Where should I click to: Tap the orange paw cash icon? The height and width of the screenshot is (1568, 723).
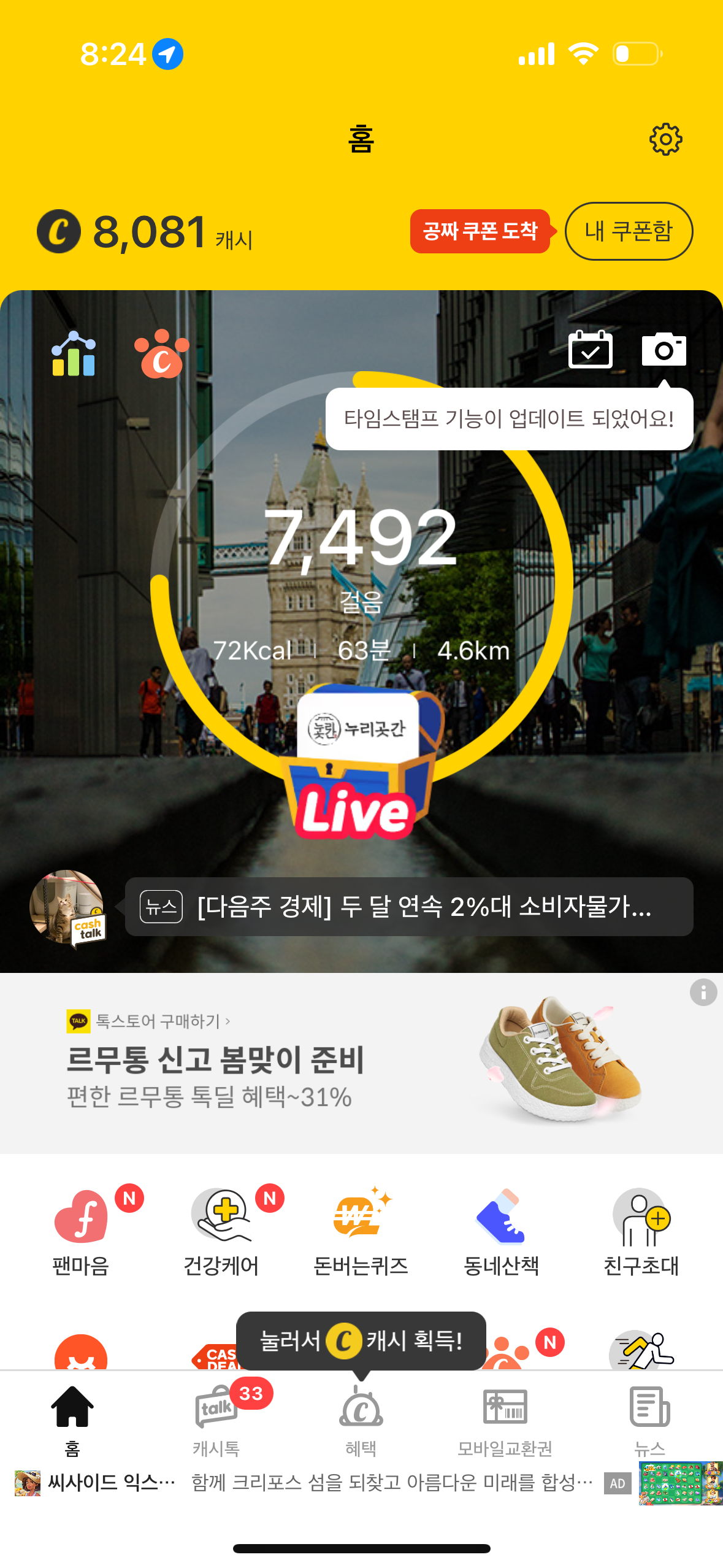click(162, 354)
